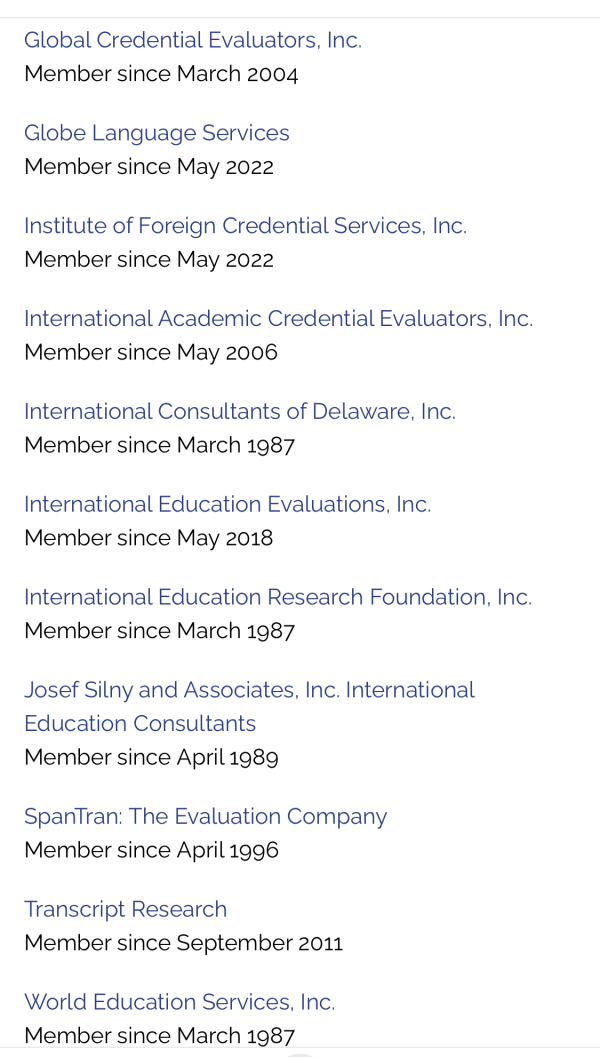Select SpanTran: The Evaluation Company
Screen dimensions: 600x1057
(205, 816)
